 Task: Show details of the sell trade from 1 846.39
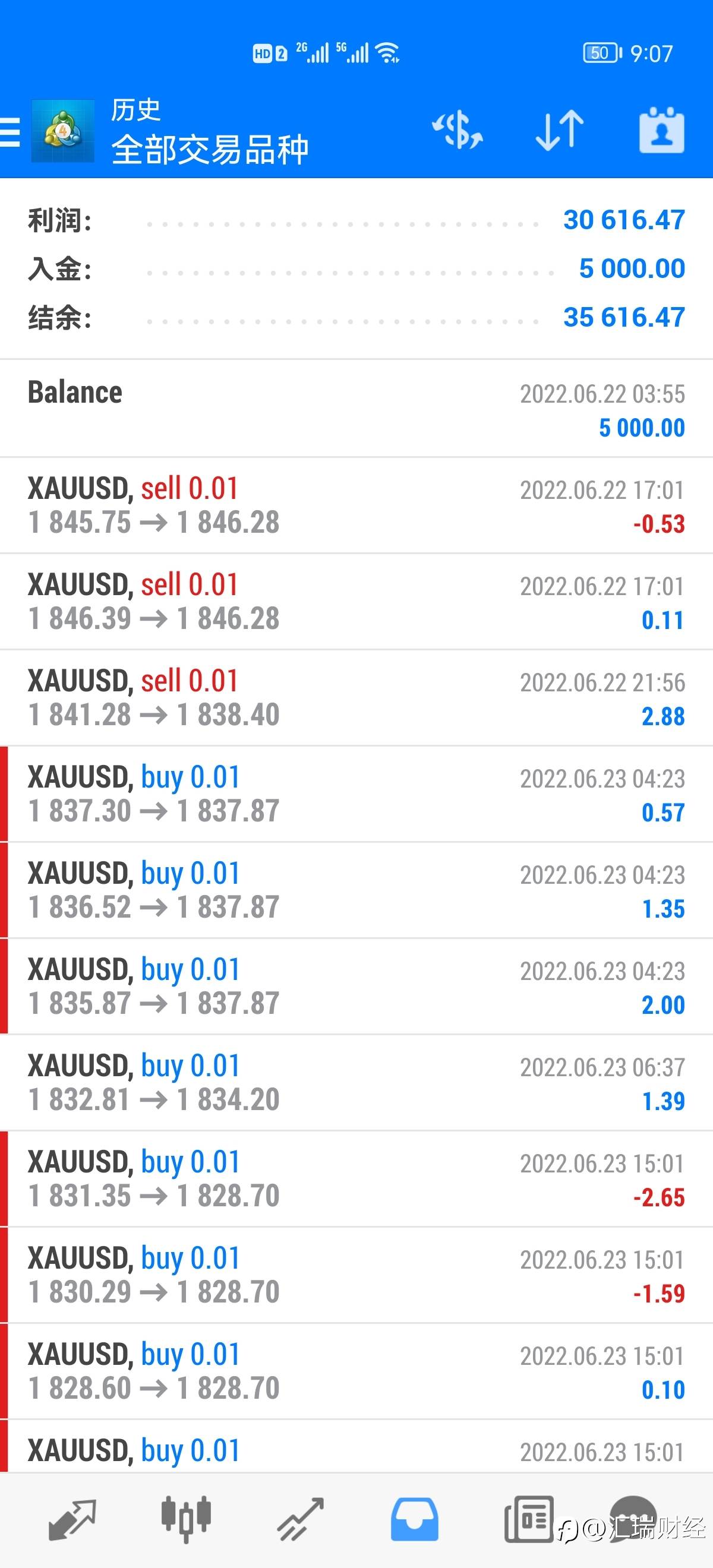[356, 602]
